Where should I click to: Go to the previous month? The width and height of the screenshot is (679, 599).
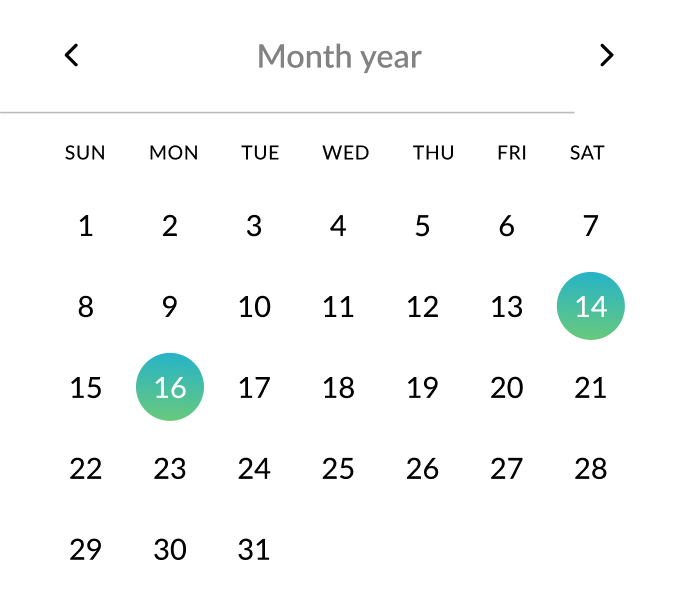pos(71,56)
